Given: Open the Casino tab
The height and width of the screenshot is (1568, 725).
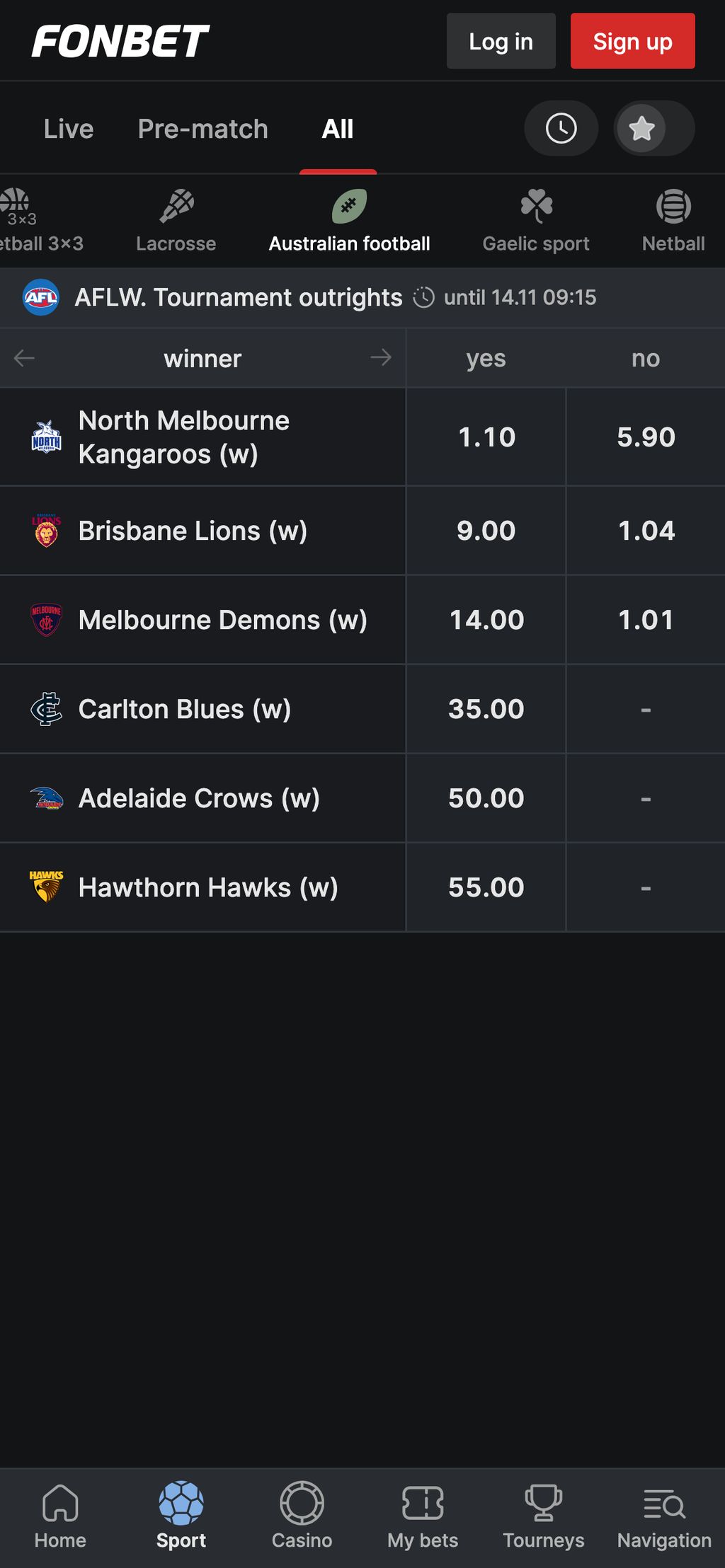Looking at the screenshot, I should [x=302, y=1516].
